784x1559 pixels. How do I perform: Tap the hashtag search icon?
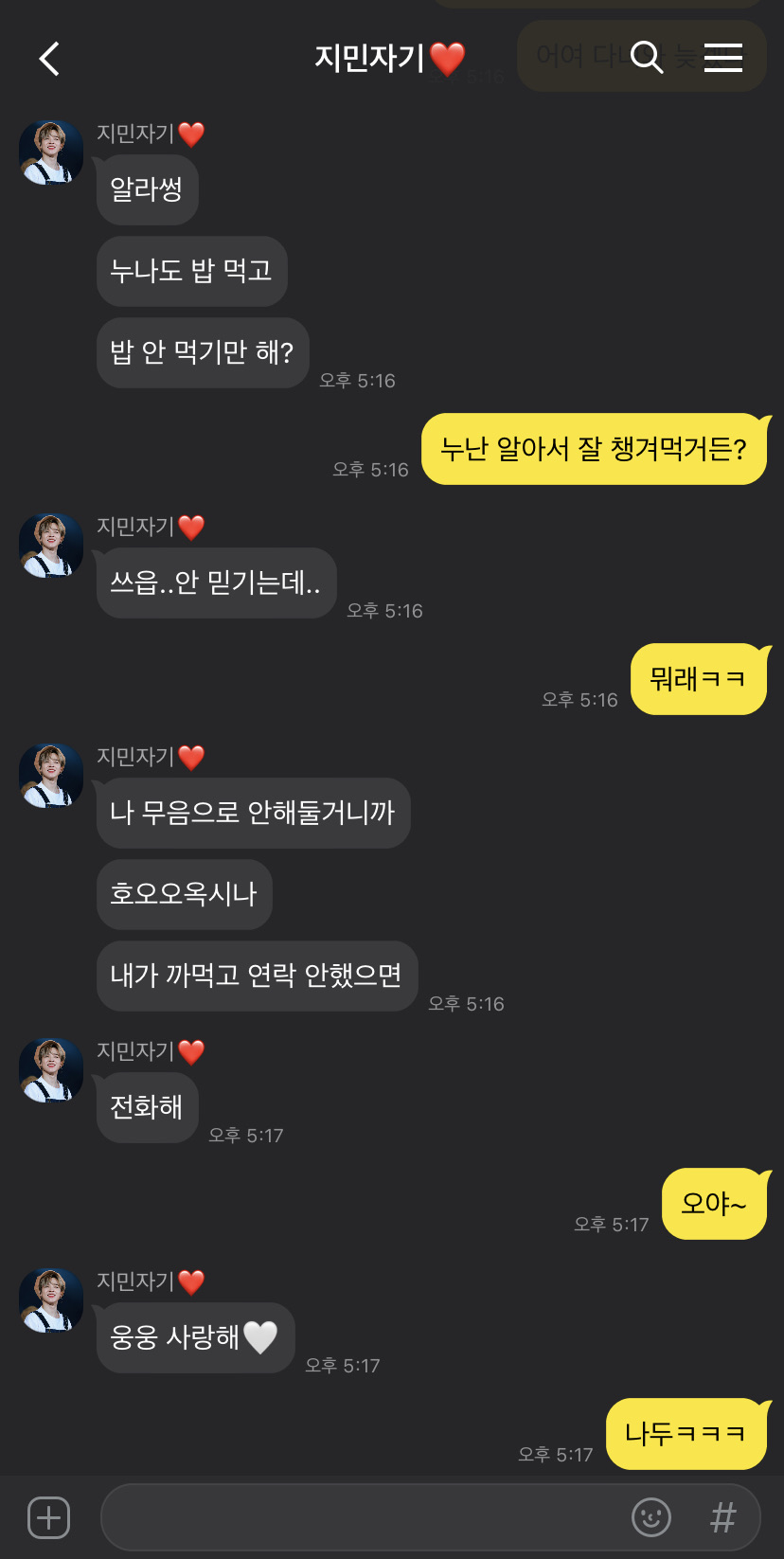(x=723, y=1517)
